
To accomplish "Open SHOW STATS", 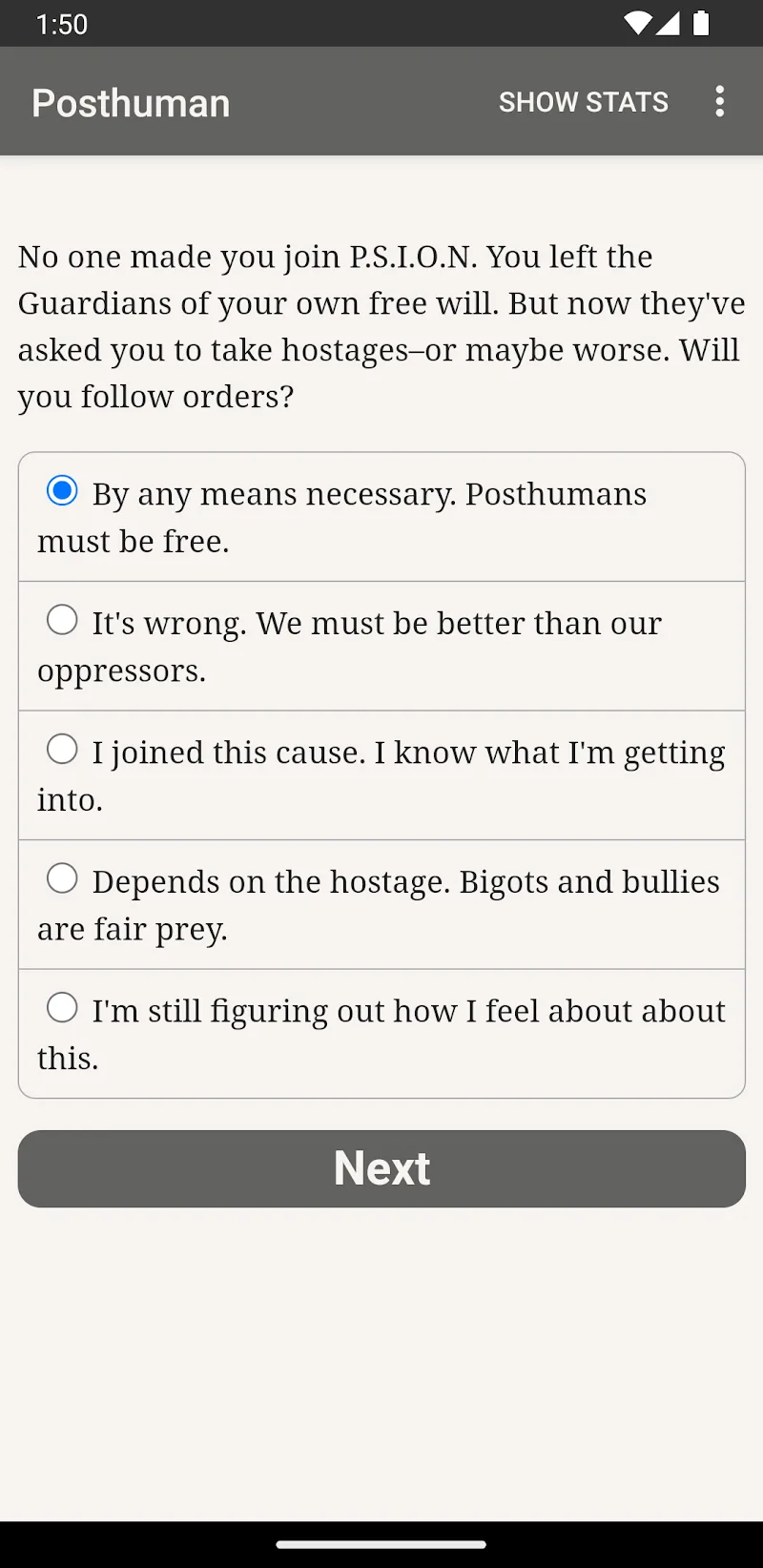I will (x=583, y=101).
